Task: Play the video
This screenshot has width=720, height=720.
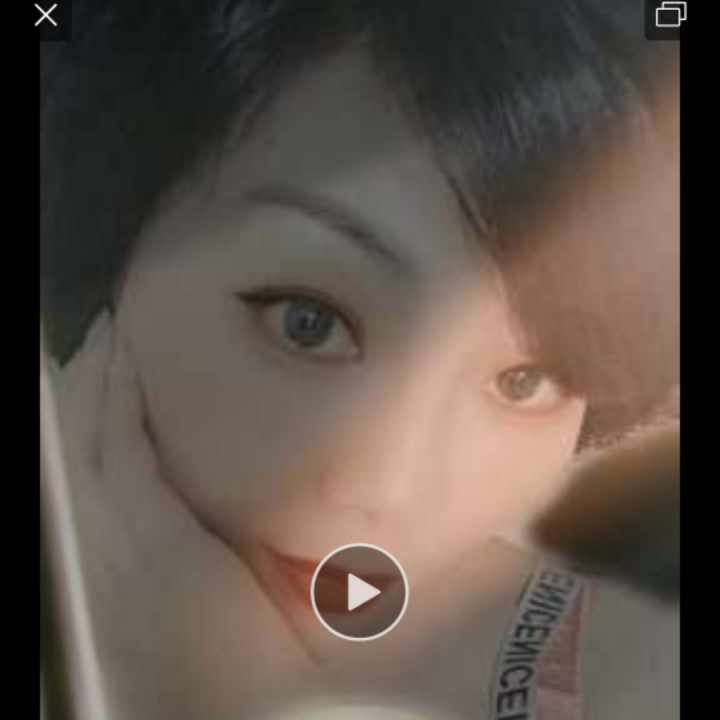Action: point(360,592)
